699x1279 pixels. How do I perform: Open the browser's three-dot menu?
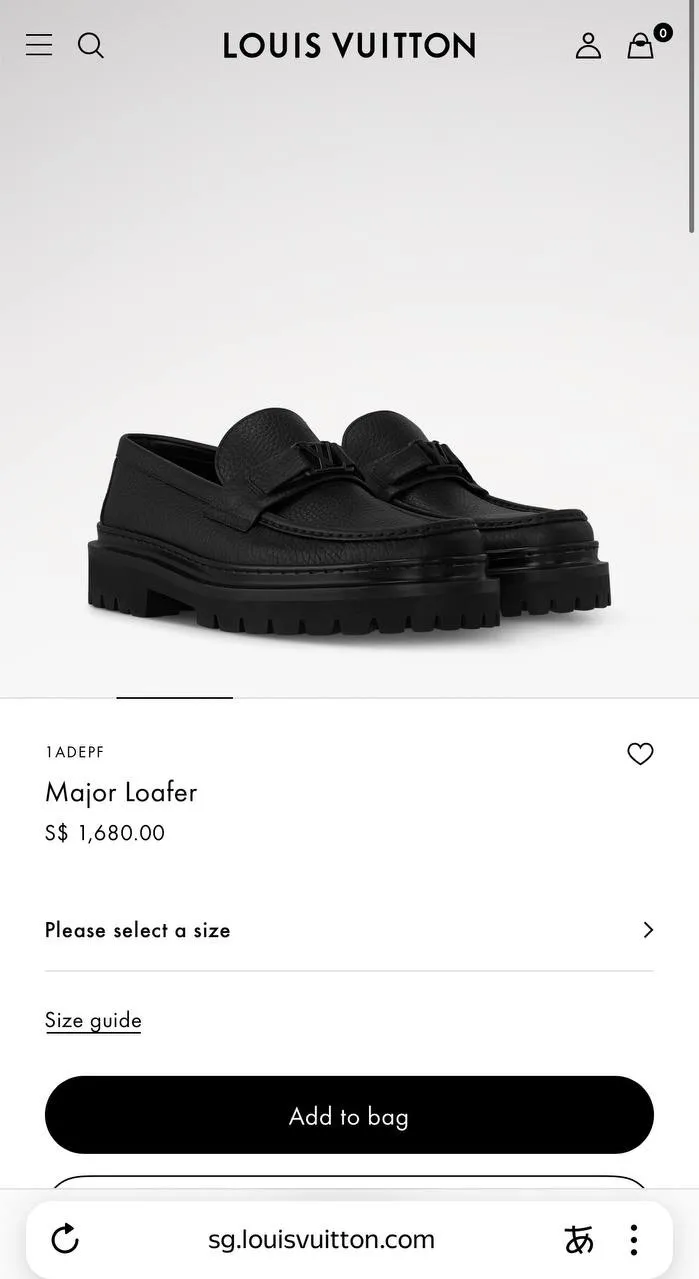[x=633, y=1240]
